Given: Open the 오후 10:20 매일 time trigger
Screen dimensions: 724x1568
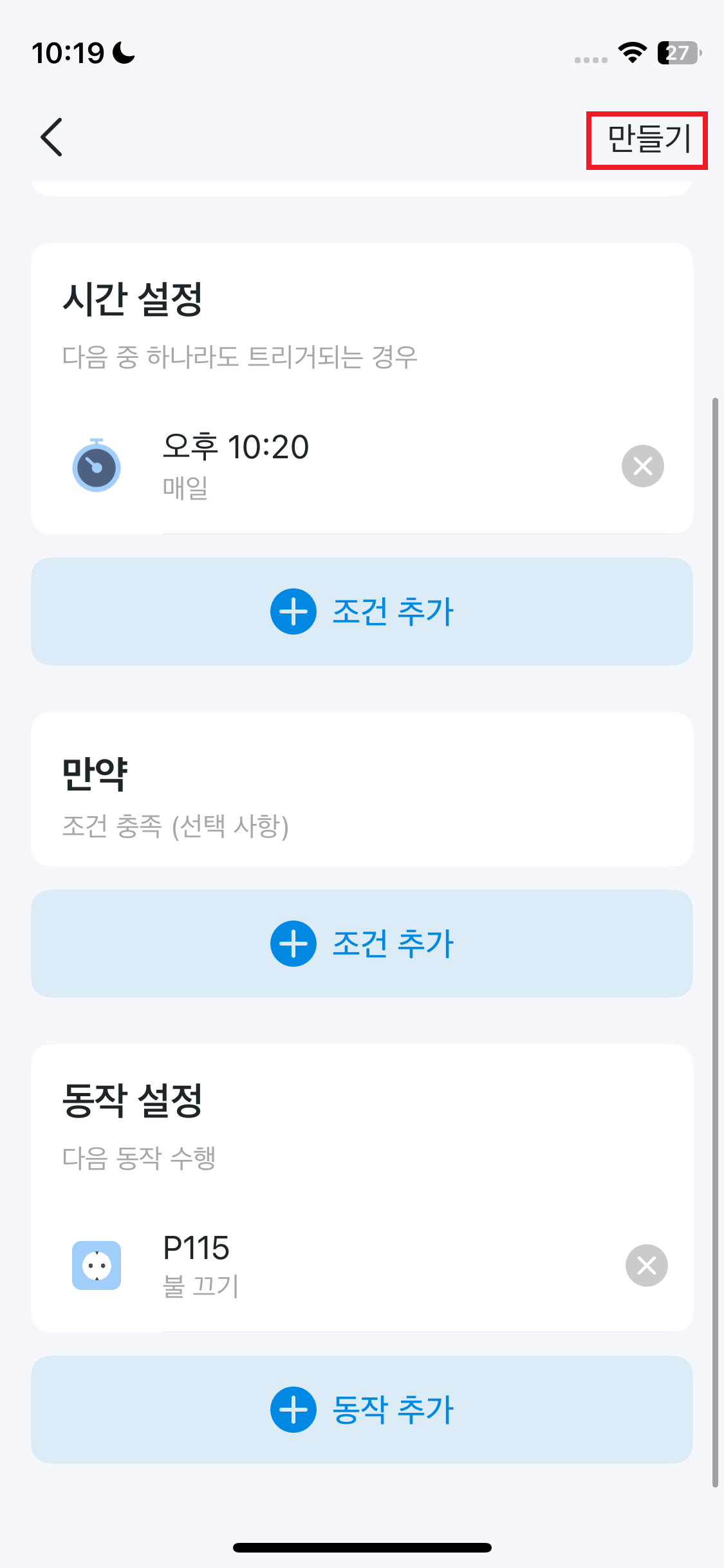Looking at the screenshot, I should (362, 466).
